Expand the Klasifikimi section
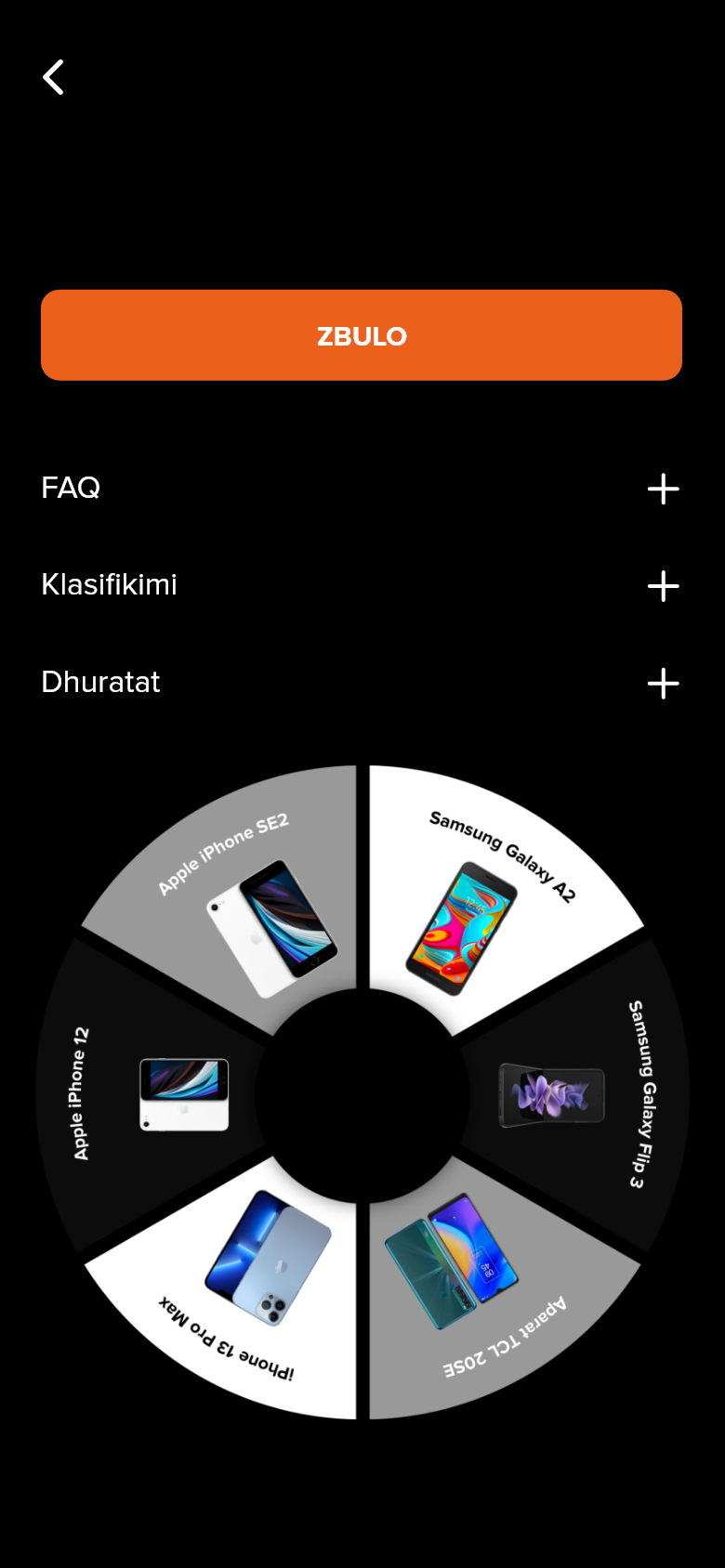This screenshot has height=1568, width=725. click(663, 586)
